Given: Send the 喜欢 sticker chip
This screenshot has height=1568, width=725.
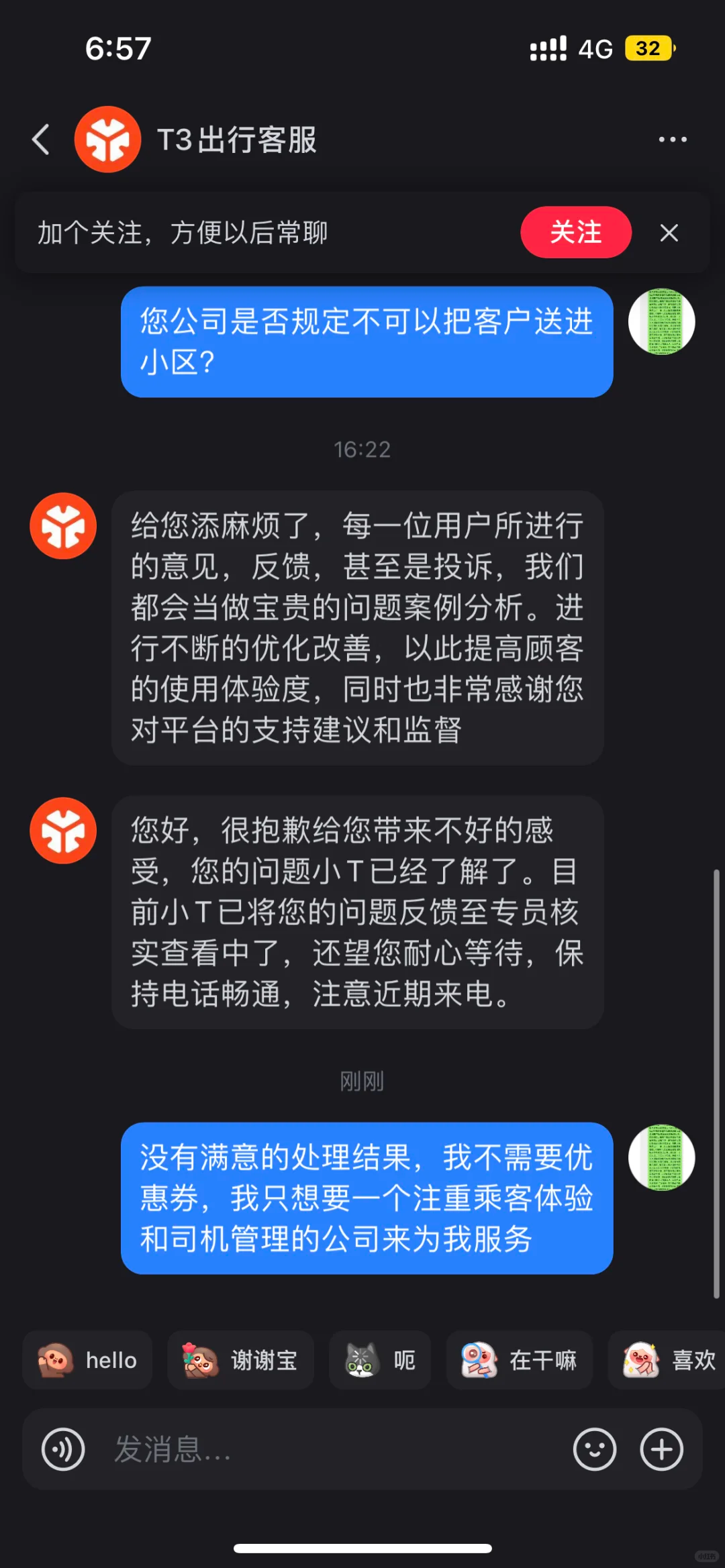Looking at the screenshot, I should click(668, 1360).
